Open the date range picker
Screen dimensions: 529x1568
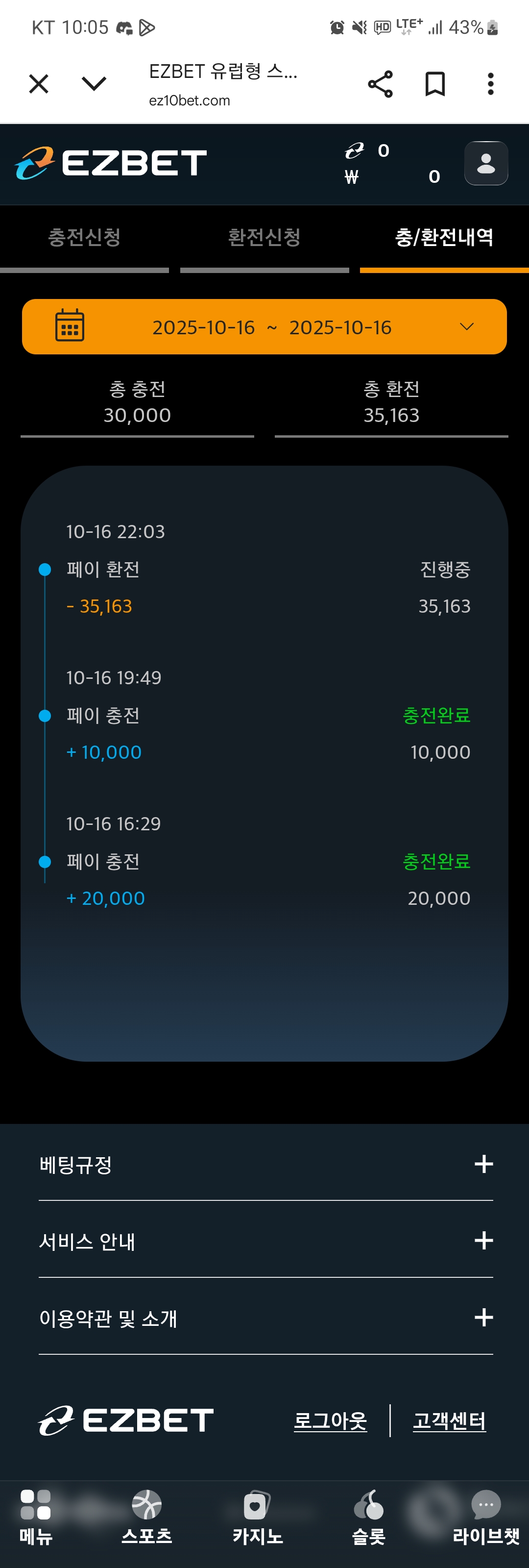[264, 327]
